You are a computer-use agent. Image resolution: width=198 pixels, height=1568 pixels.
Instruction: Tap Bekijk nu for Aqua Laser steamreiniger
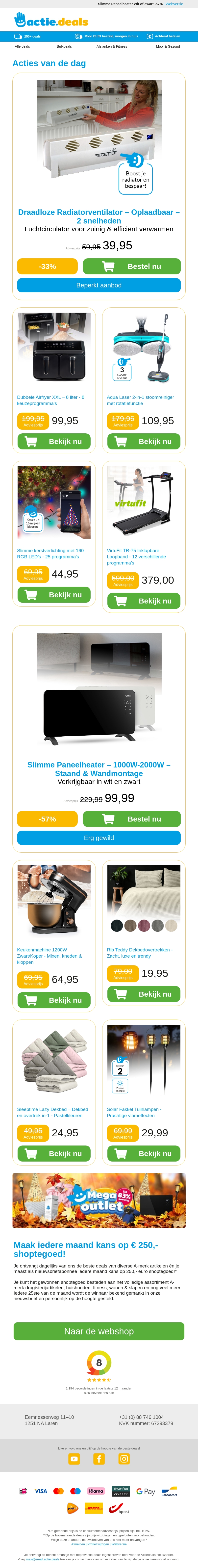click(144, 441)
